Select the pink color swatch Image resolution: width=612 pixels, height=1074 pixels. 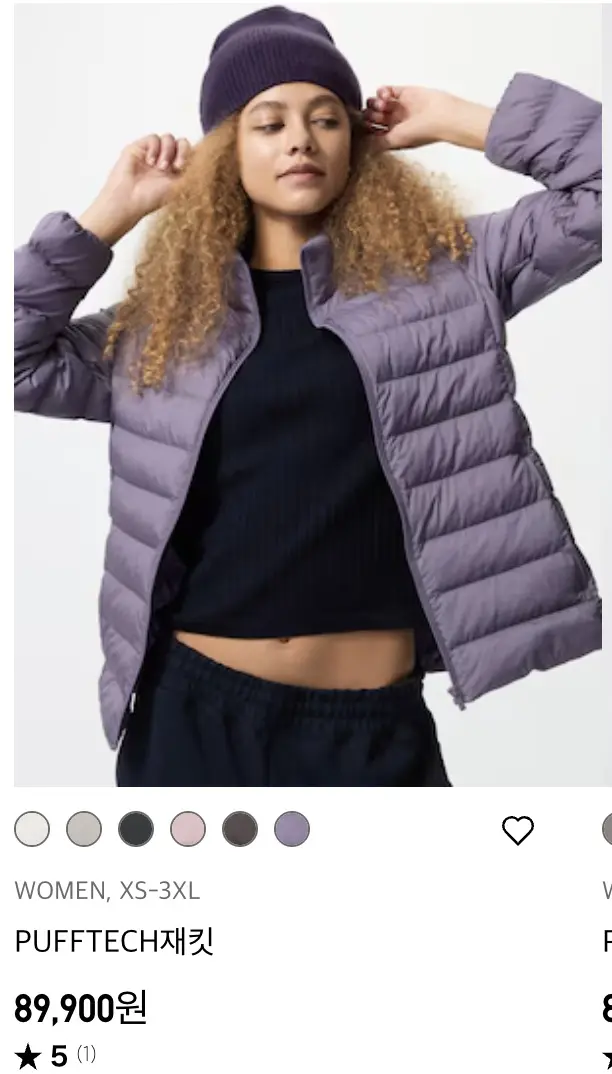[x=188, y=829]
